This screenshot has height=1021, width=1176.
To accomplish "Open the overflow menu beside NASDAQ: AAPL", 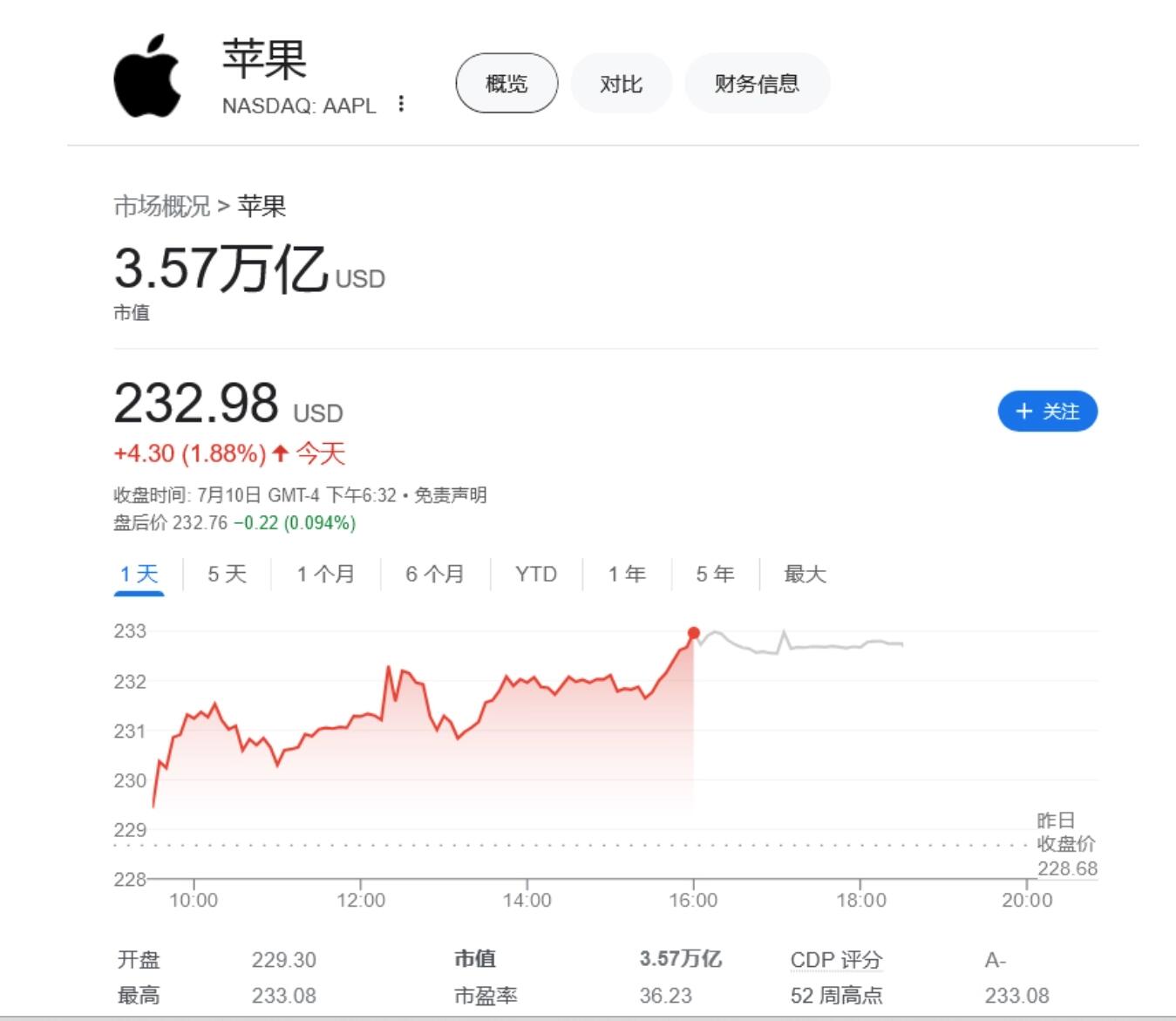I will click(x=401, y=104).
